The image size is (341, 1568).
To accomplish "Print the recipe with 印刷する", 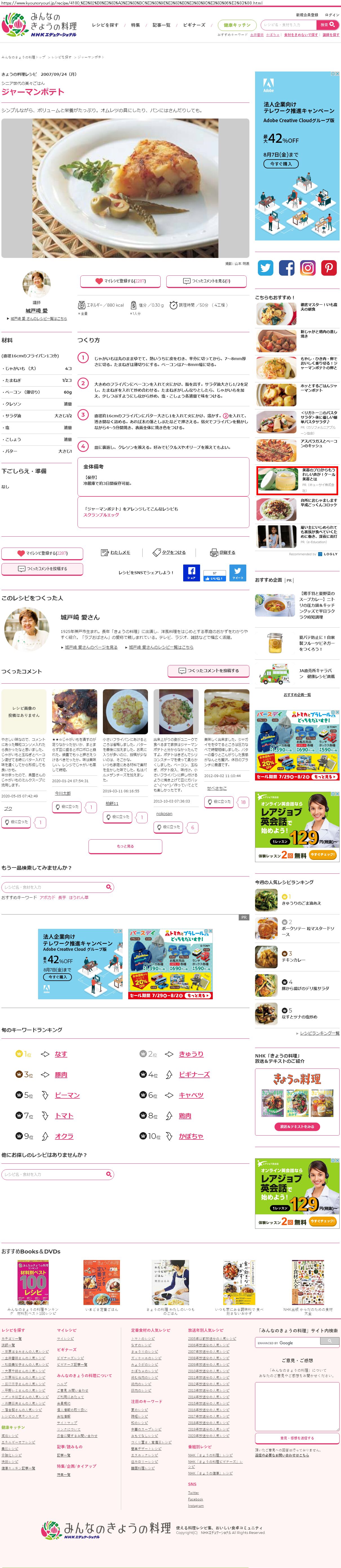I will point(223,553).
